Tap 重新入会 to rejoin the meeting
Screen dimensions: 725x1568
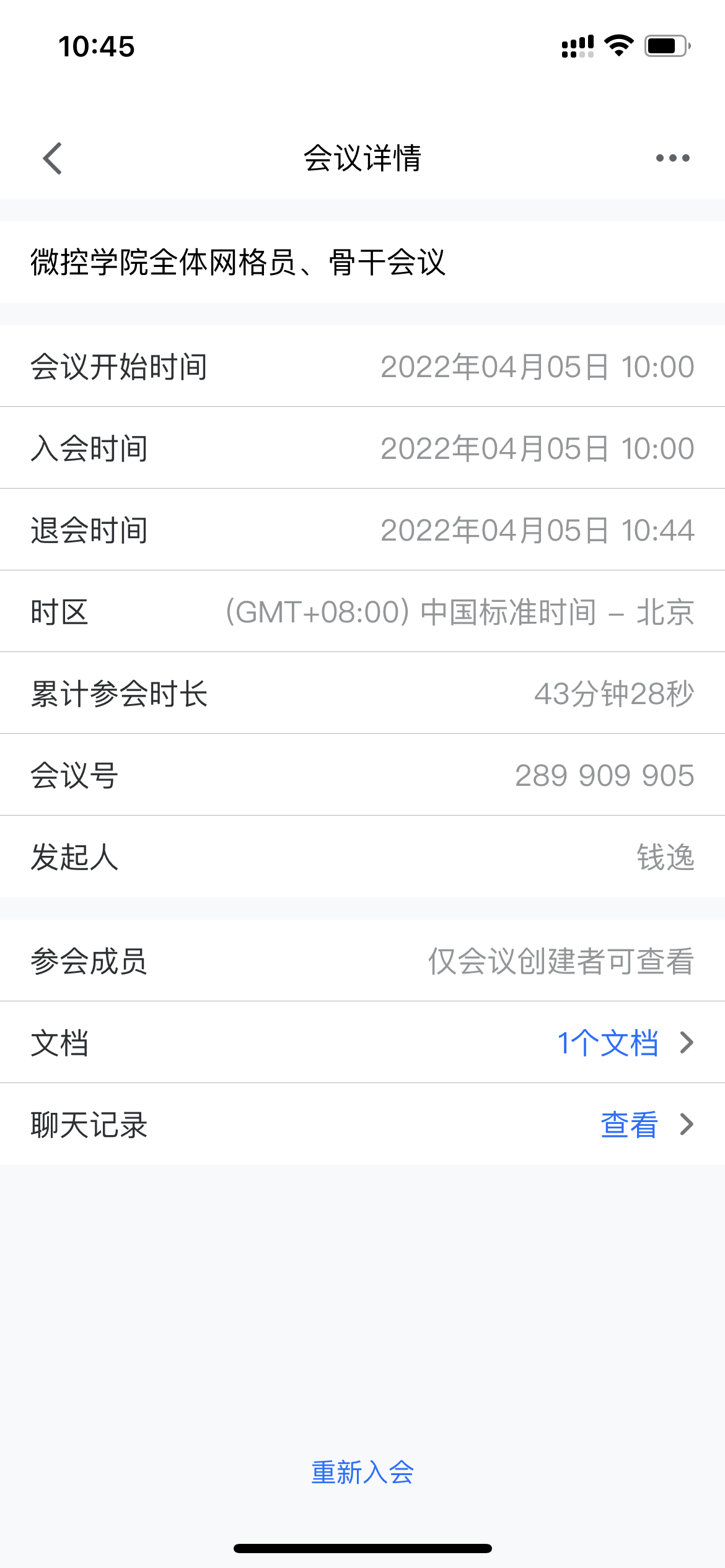click(362, 1473)
